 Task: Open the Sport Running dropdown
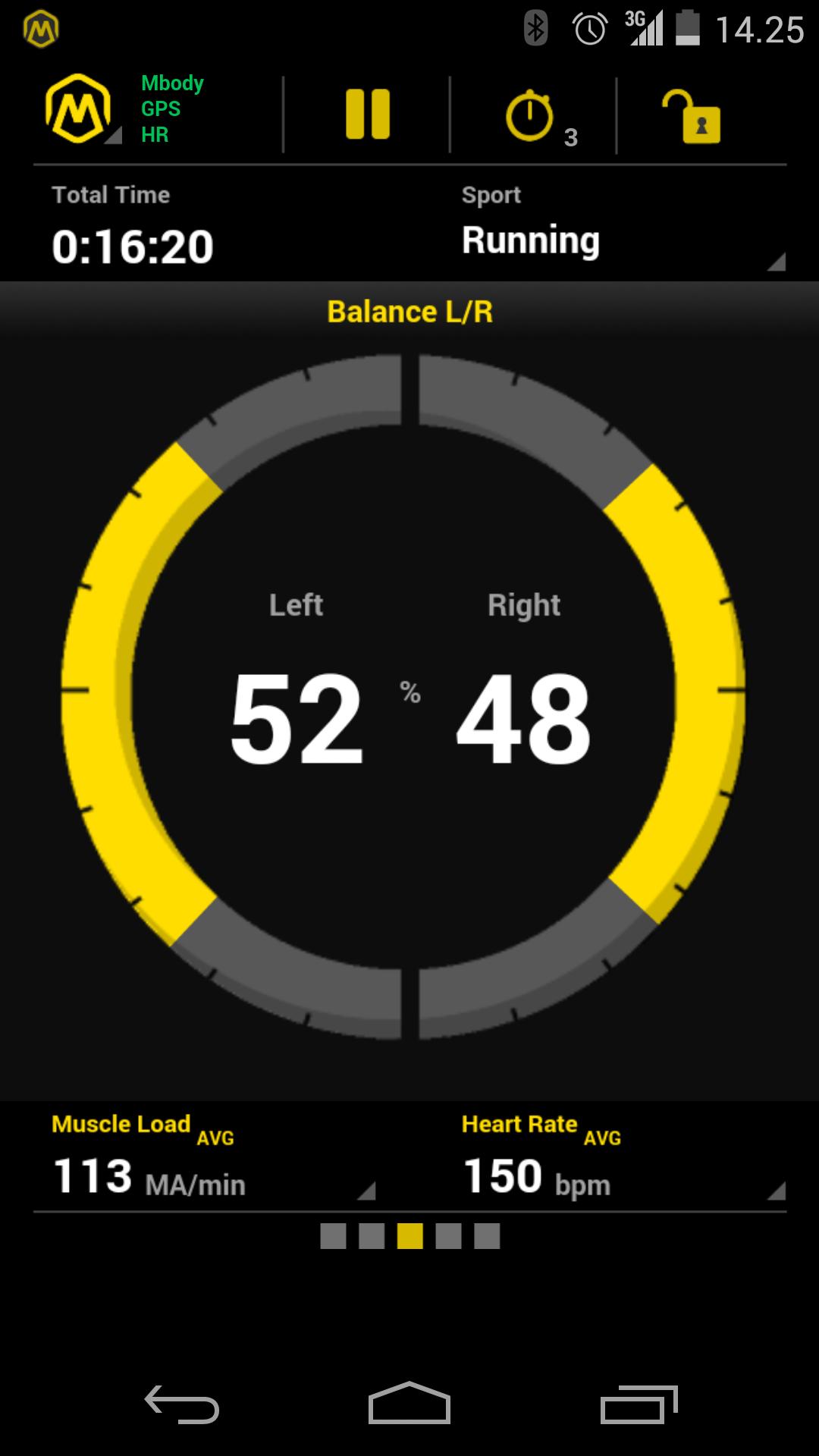[622, 241]
